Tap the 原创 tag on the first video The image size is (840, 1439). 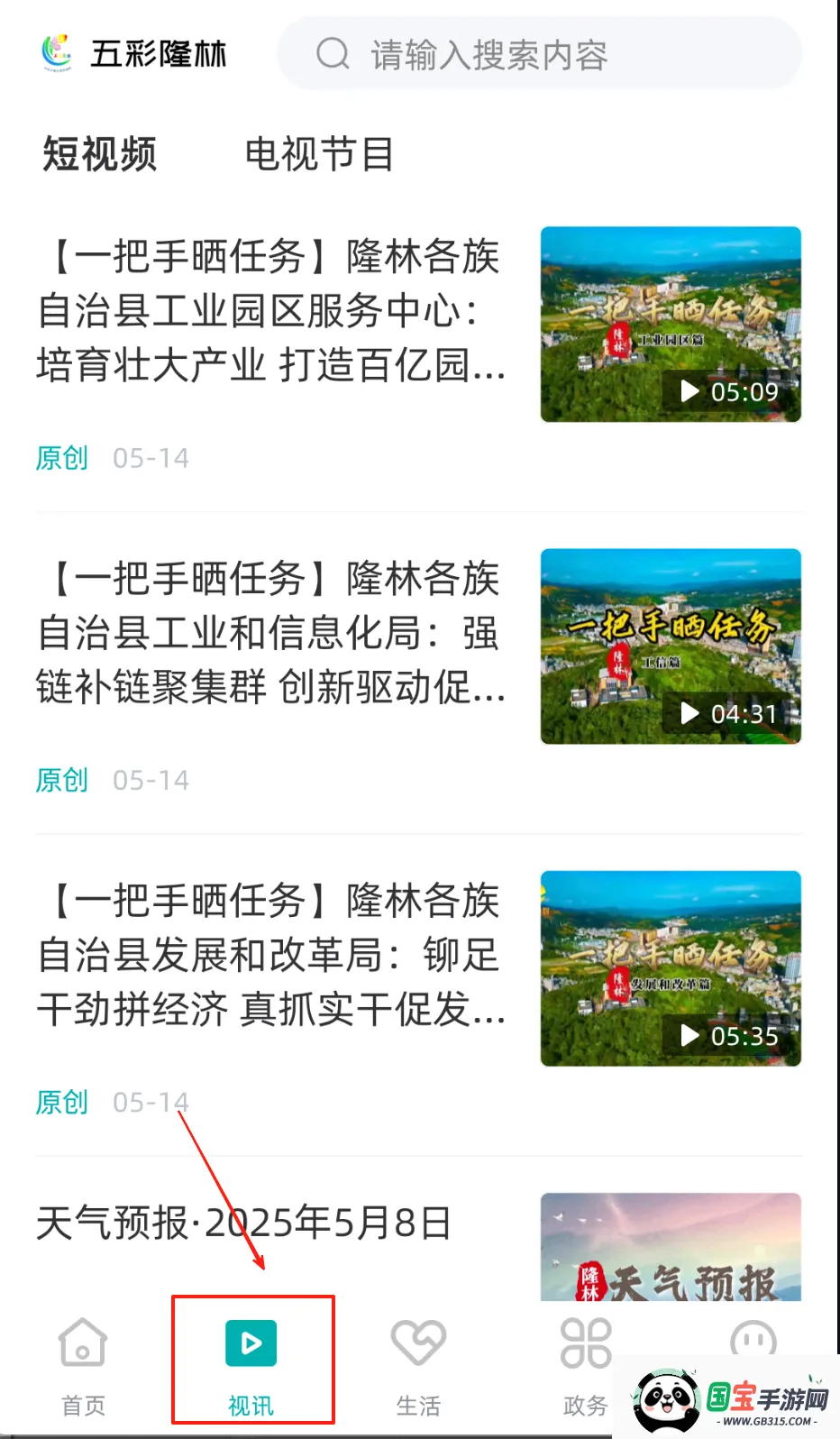pos(60,458)
